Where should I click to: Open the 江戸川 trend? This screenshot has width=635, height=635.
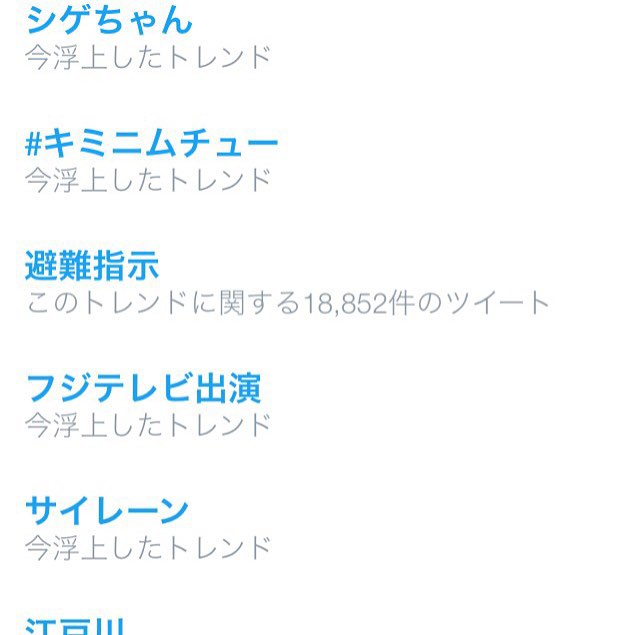point(76,627)
